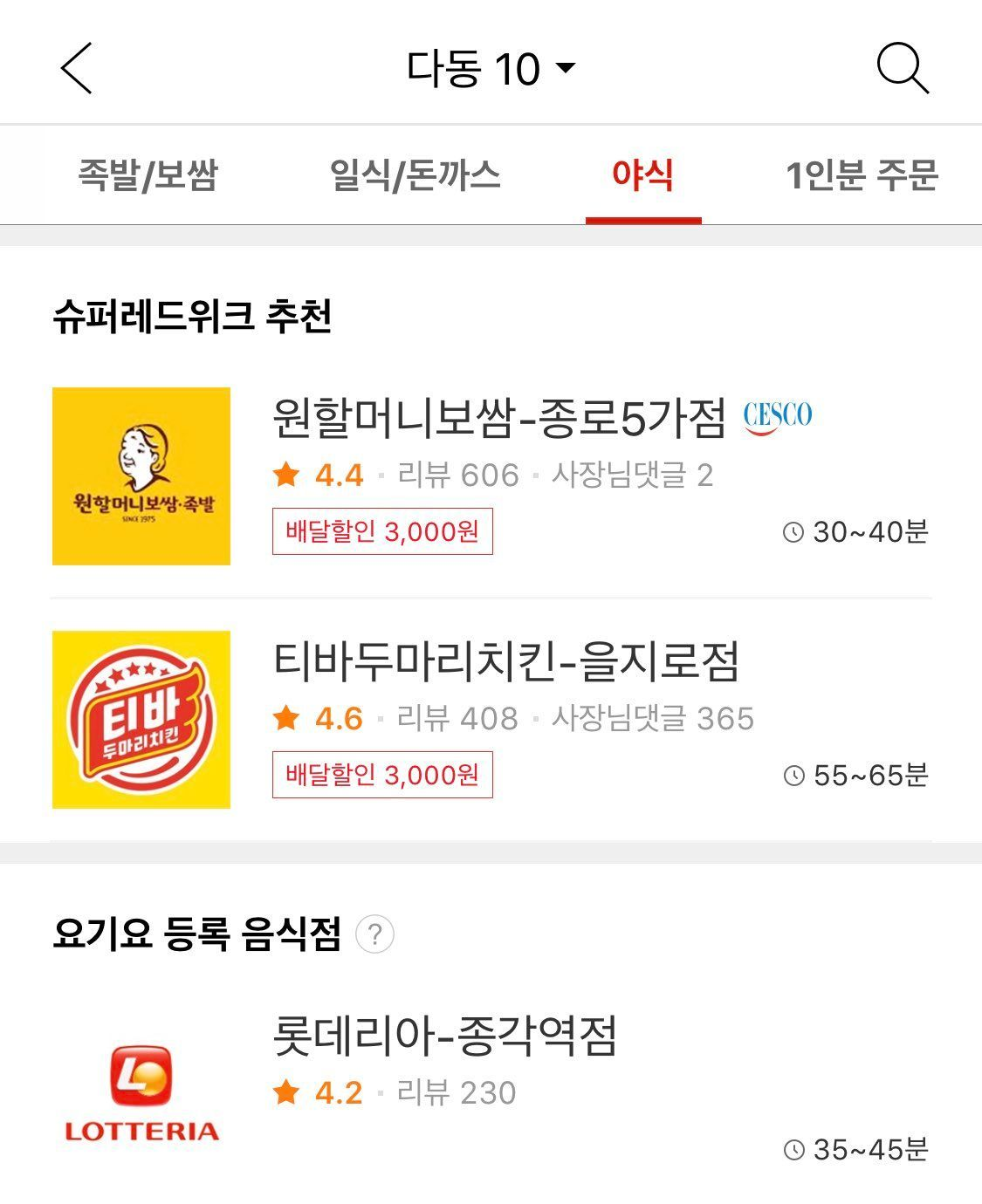The width and height of the screenshot is (982, 1204).
Task: Switch to the 일식/돈까스 tab
Action: (x=415, y=175)
